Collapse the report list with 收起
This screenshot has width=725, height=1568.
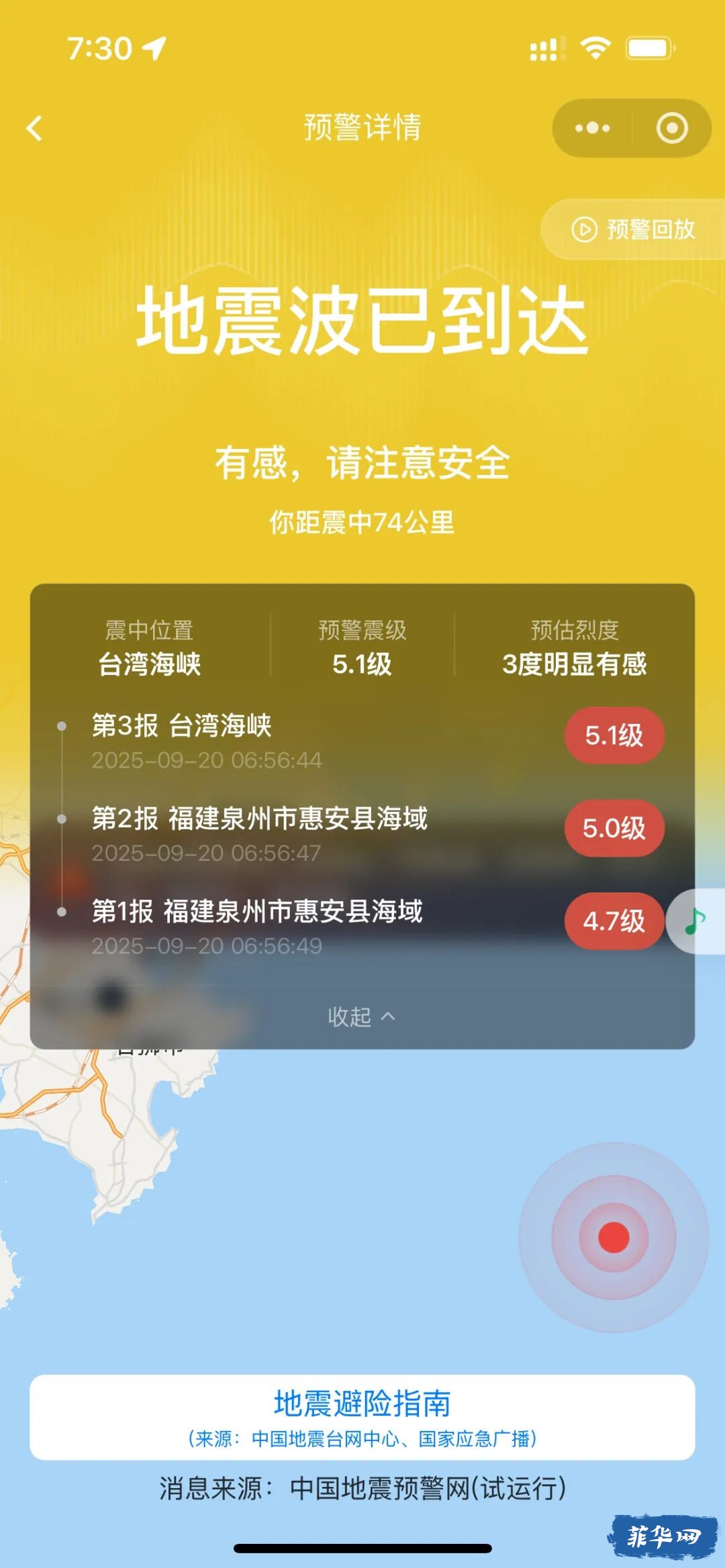coord(362,1016)
